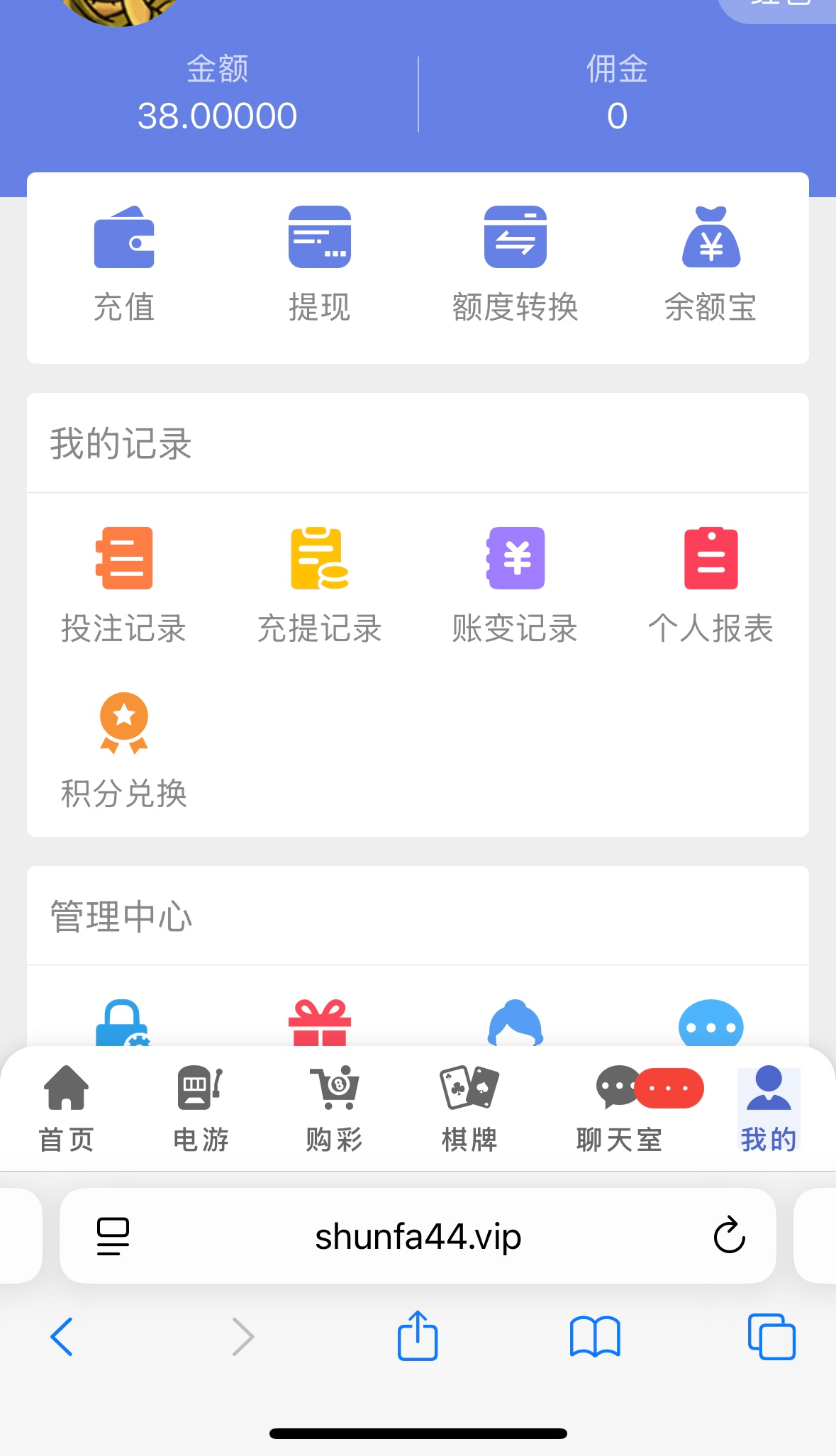Select the 我的 profile tab
The height and width of the screenshot is (1456, 836).
coord(769,1108)
